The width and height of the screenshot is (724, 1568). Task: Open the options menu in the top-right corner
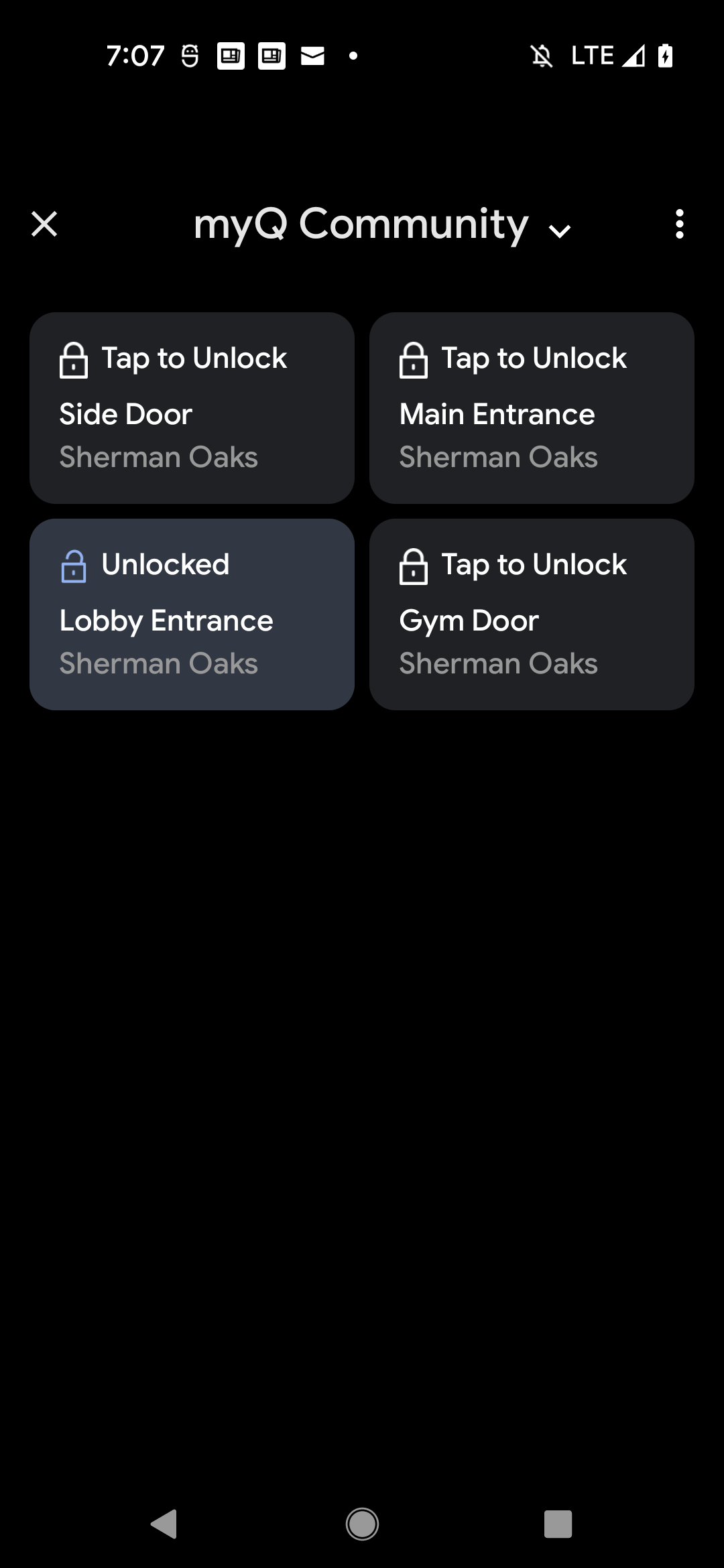pos(680,225)
